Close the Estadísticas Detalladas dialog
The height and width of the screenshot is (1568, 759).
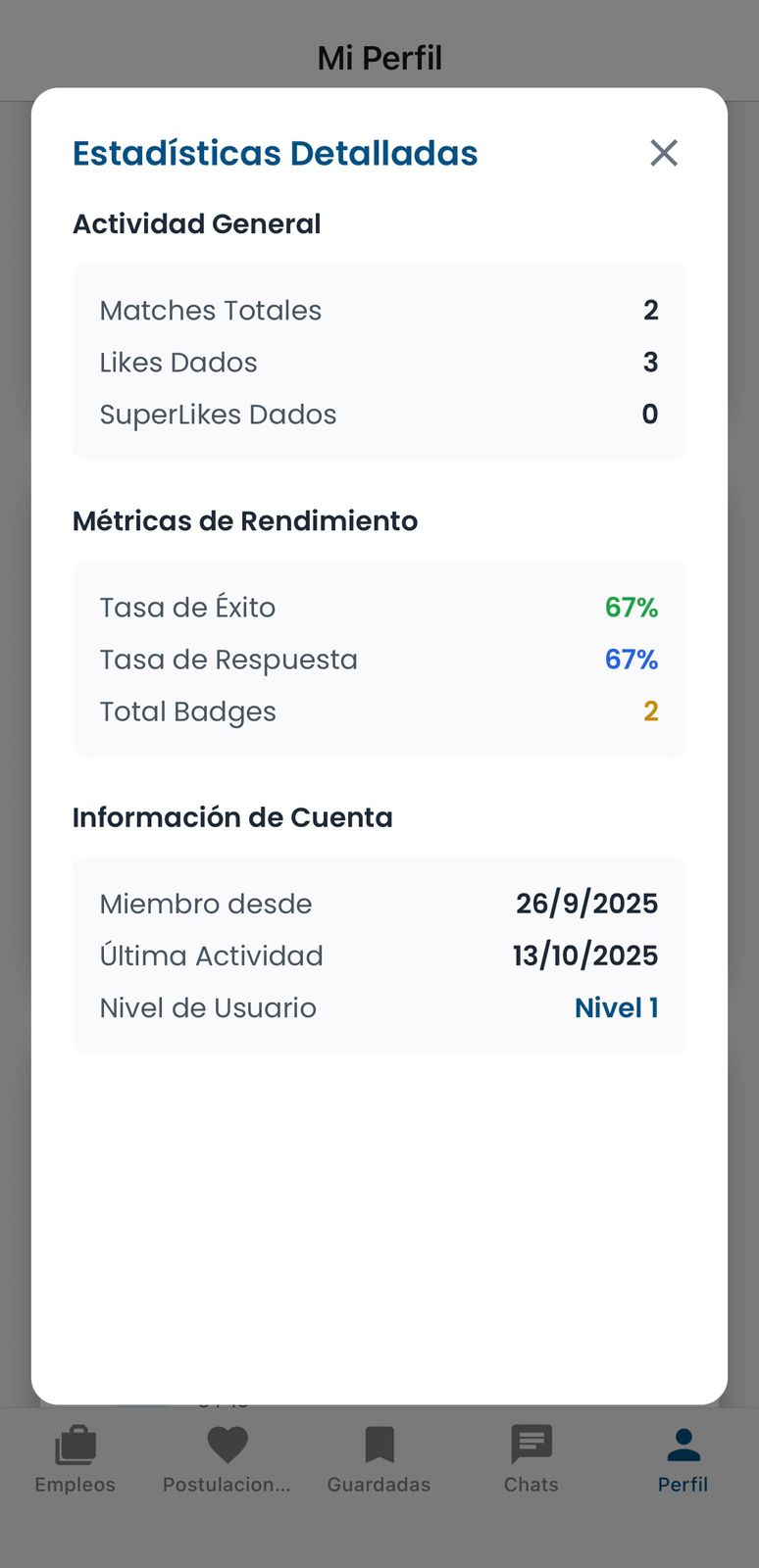pyautogui.click(x=664, y=153)
